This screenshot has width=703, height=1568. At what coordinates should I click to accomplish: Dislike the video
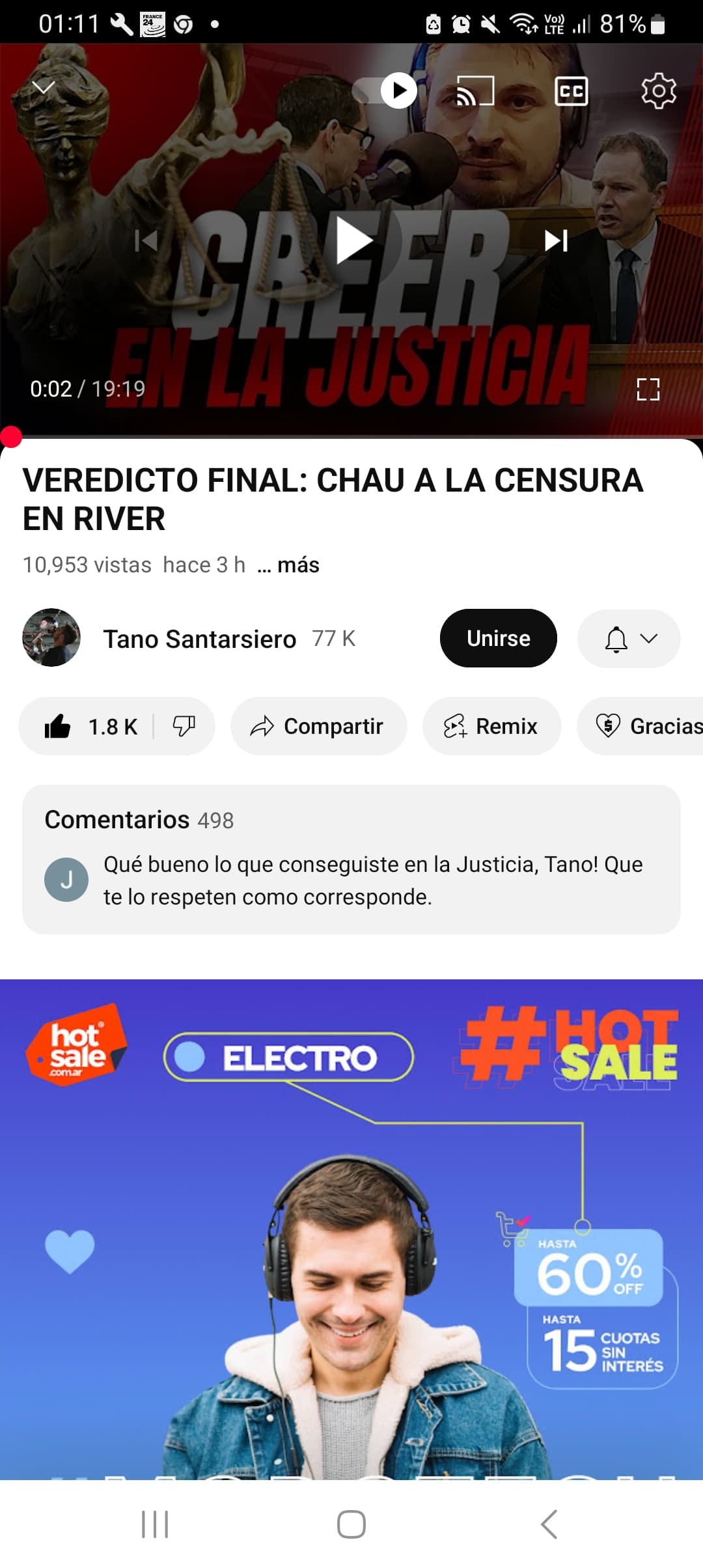pos(184,726)
